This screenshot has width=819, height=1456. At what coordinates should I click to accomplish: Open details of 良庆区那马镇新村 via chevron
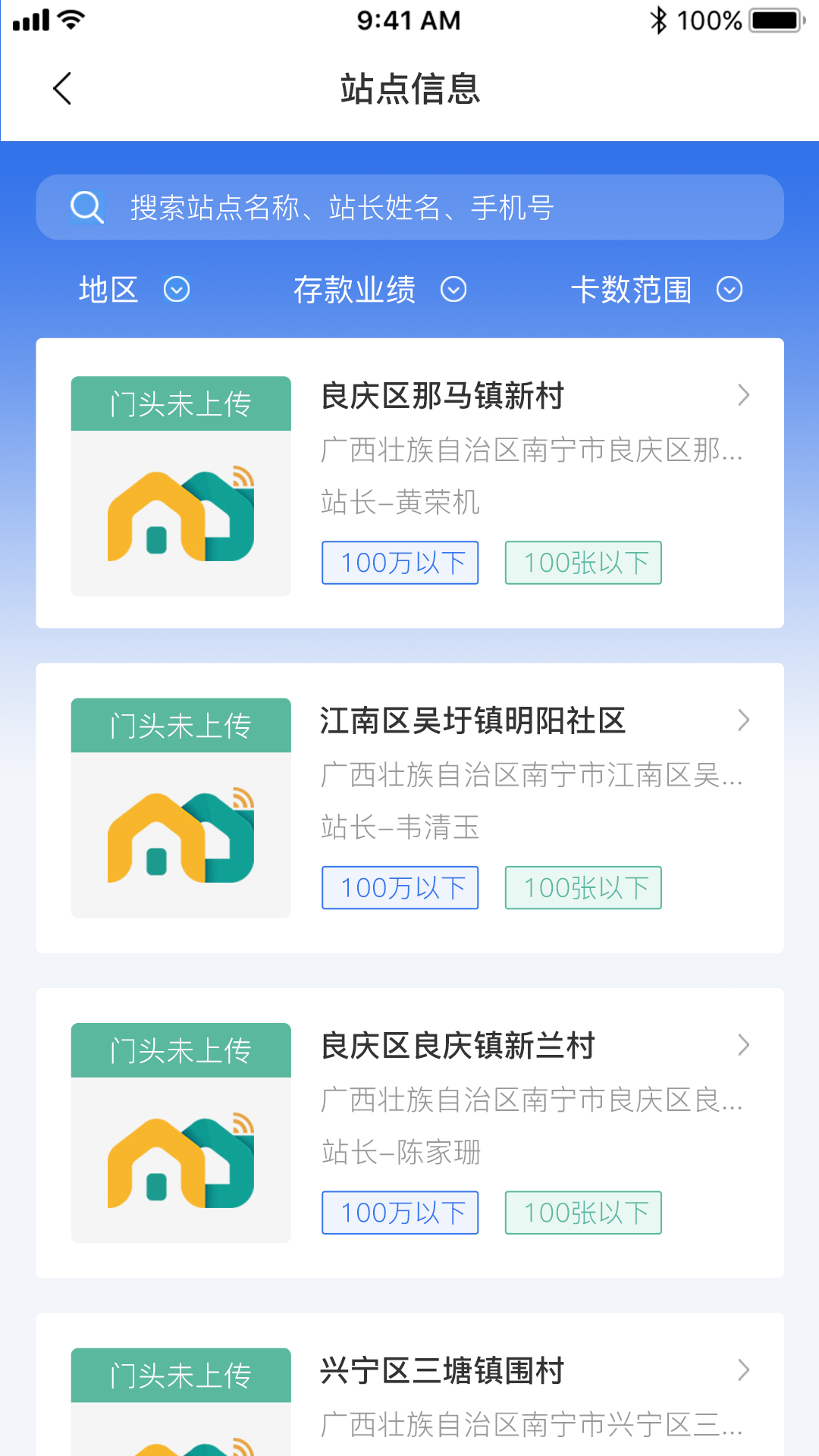coord(743,395)
